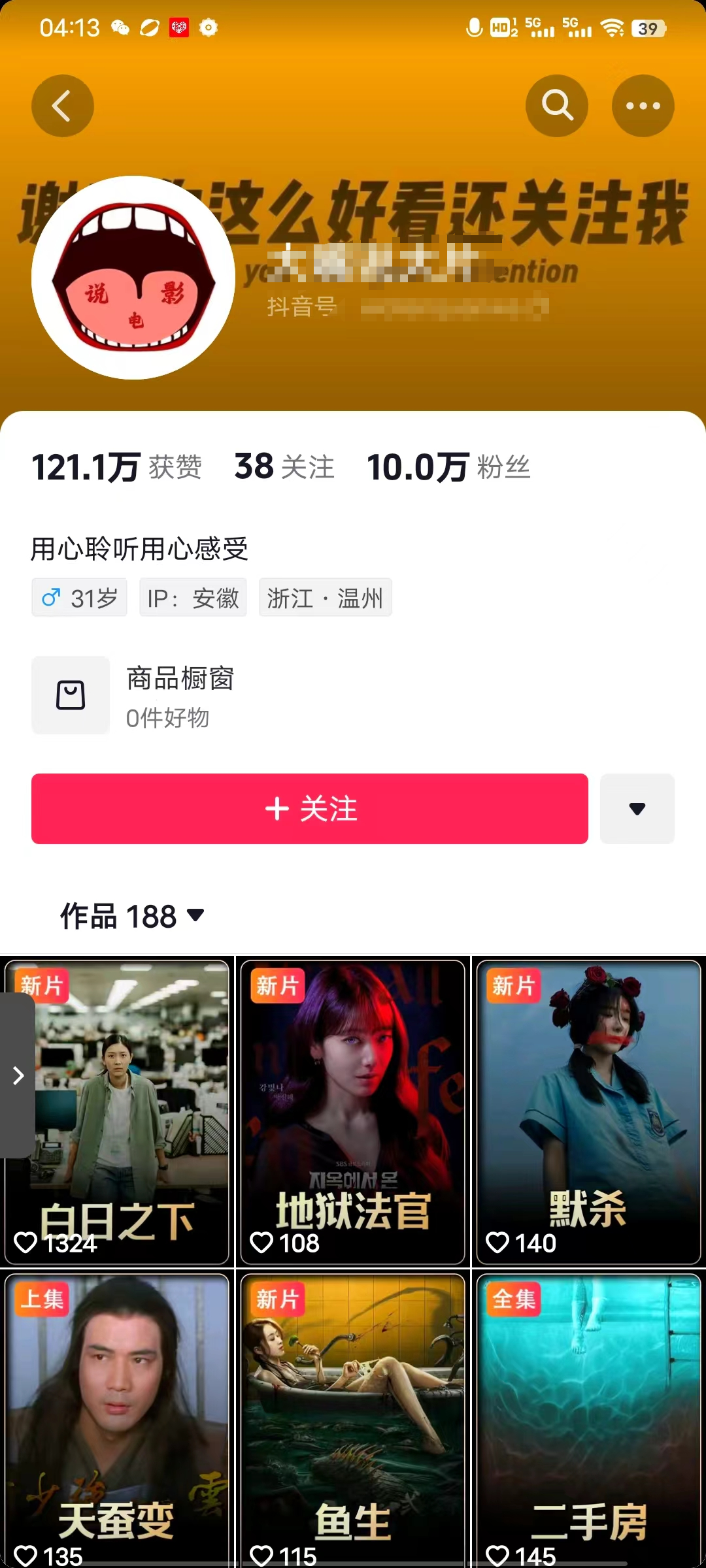Image resolution: width=706 pixels, height=1568 pixels.
Task: Open the 38 关注 following list
Action: 284,467
